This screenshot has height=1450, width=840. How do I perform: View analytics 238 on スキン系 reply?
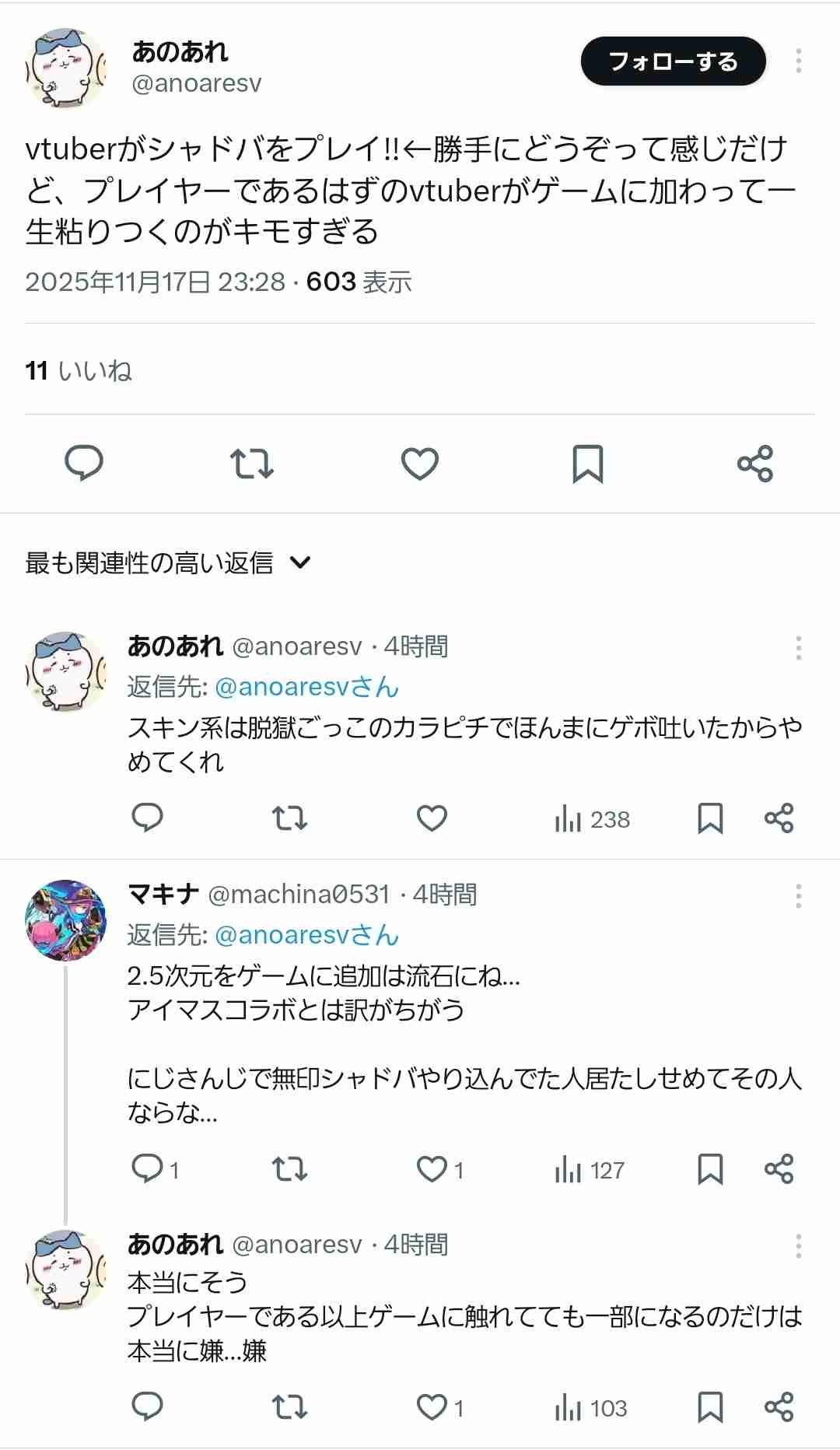coord(593,819)
